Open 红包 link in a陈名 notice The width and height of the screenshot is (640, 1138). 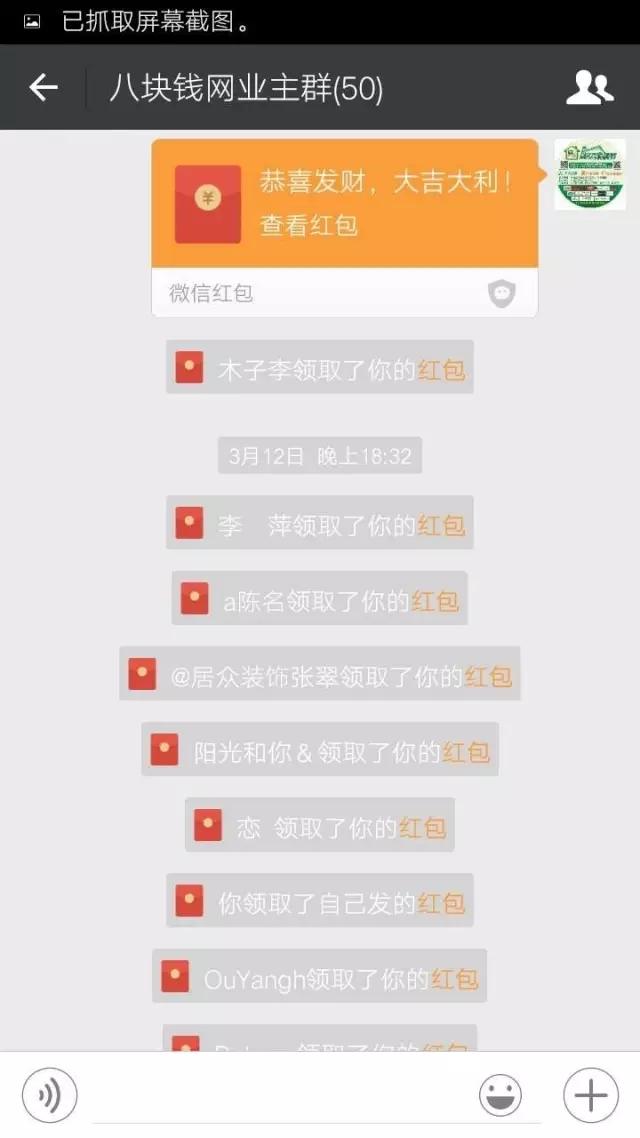click(x=435, y=600)
